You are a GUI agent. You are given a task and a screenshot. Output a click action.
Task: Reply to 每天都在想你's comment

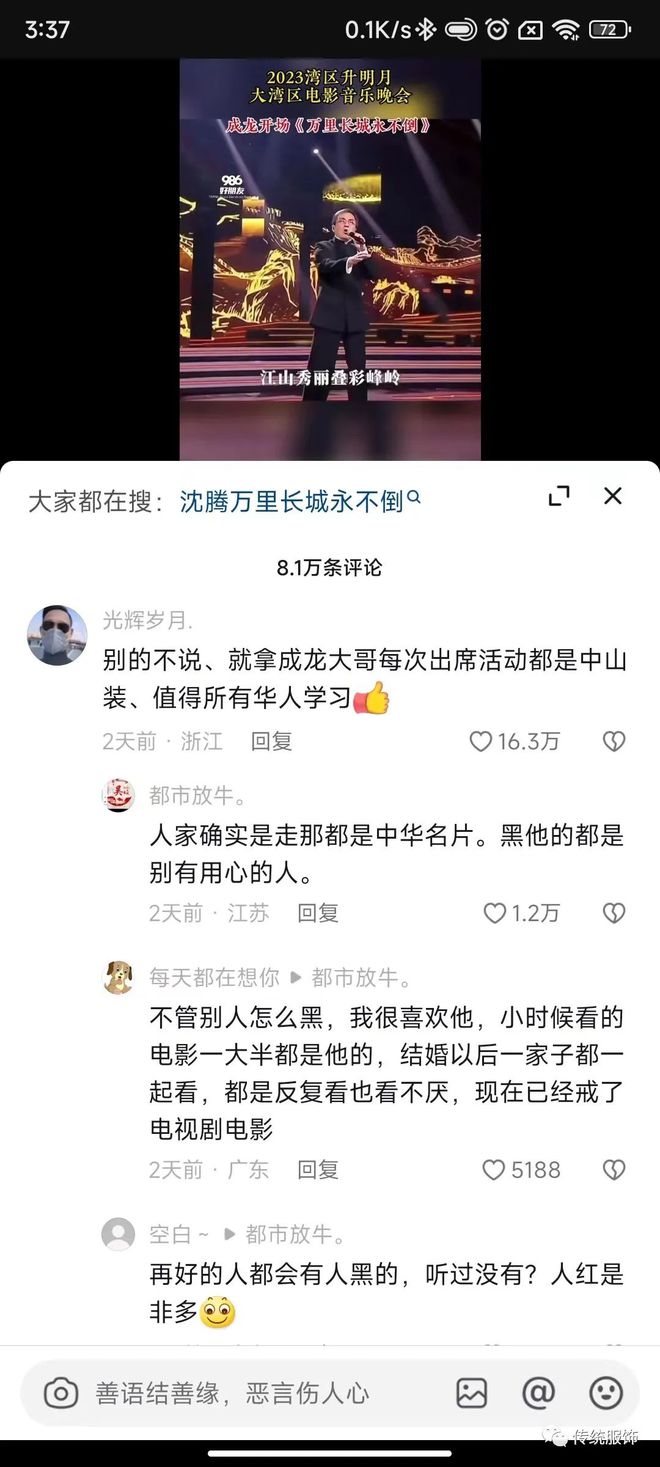click(318, 1169)
